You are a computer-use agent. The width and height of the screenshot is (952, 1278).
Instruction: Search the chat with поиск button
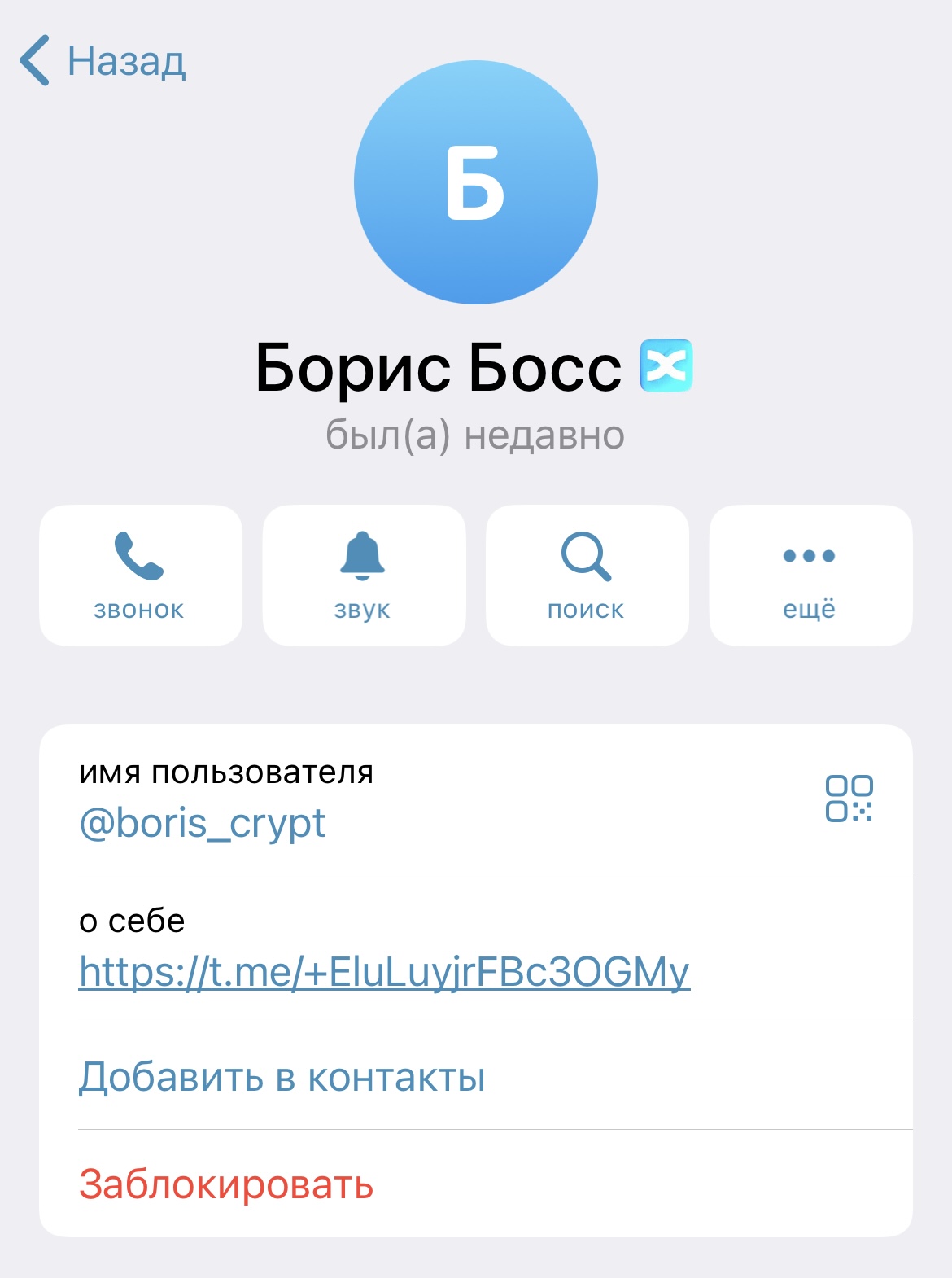[587, 575]
